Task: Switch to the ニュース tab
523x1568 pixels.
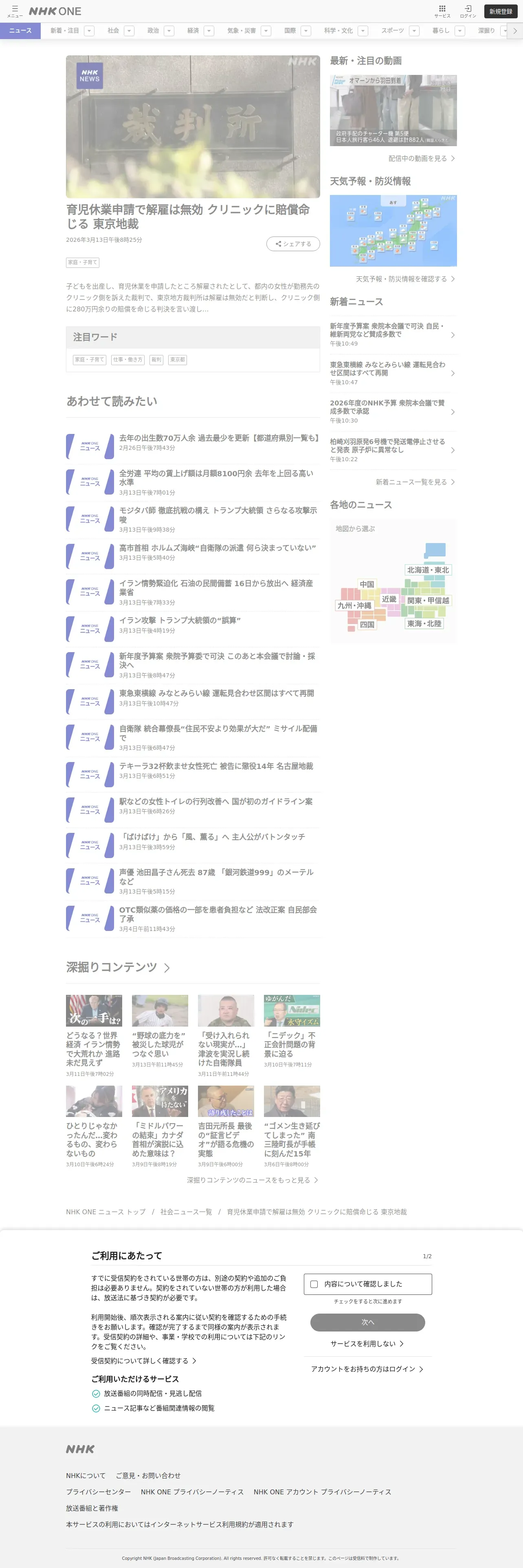Action: 20,31
